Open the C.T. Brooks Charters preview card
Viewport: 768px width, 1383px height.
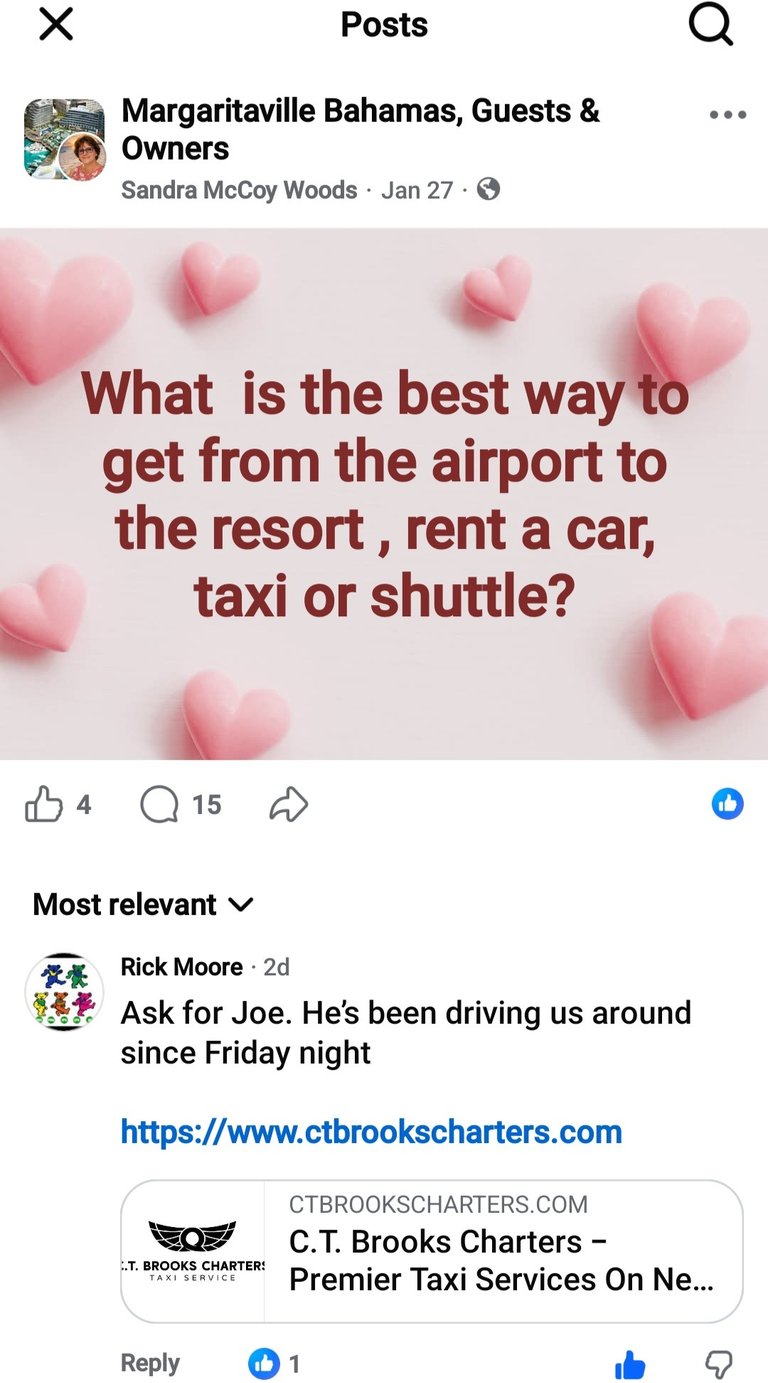[431, 1251]
